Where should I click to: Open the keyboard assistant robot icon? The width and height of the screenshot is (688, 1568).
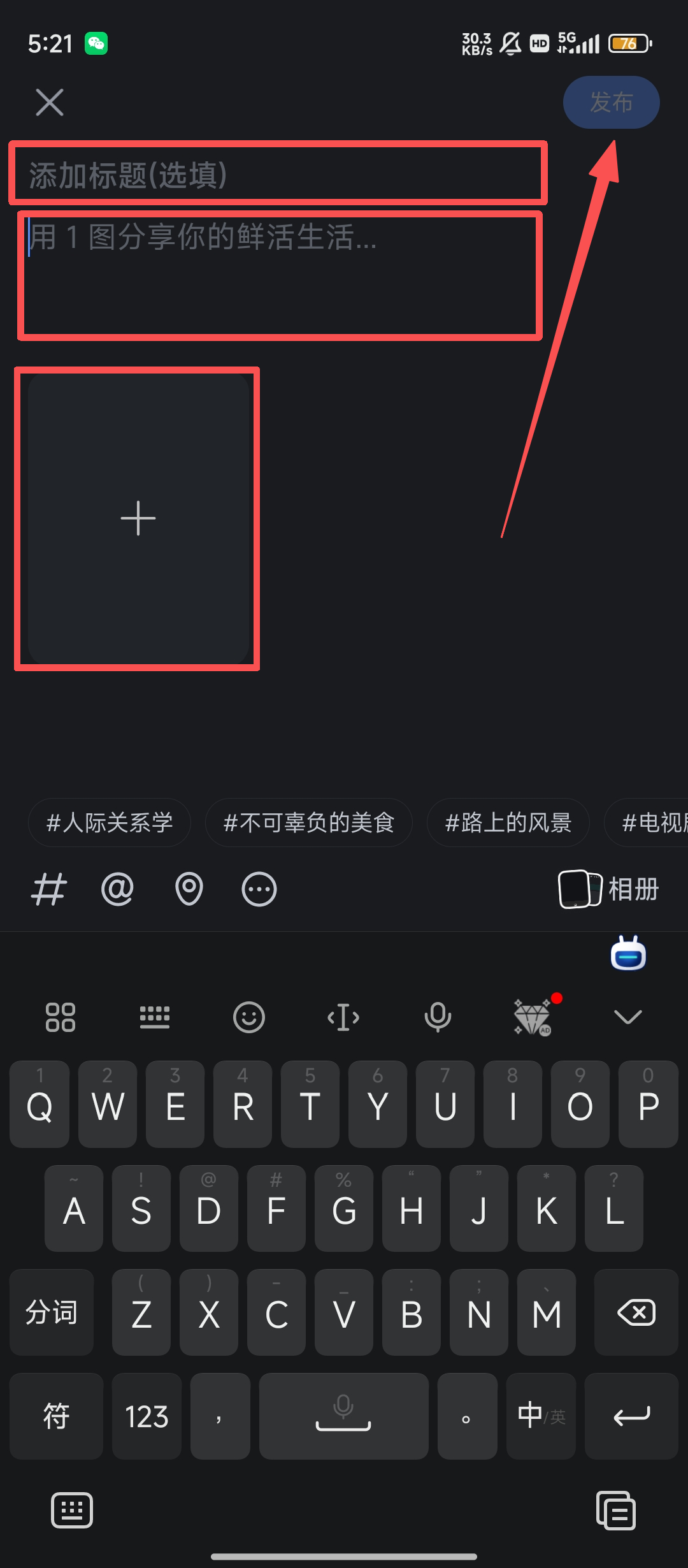(x=628, y=954)
